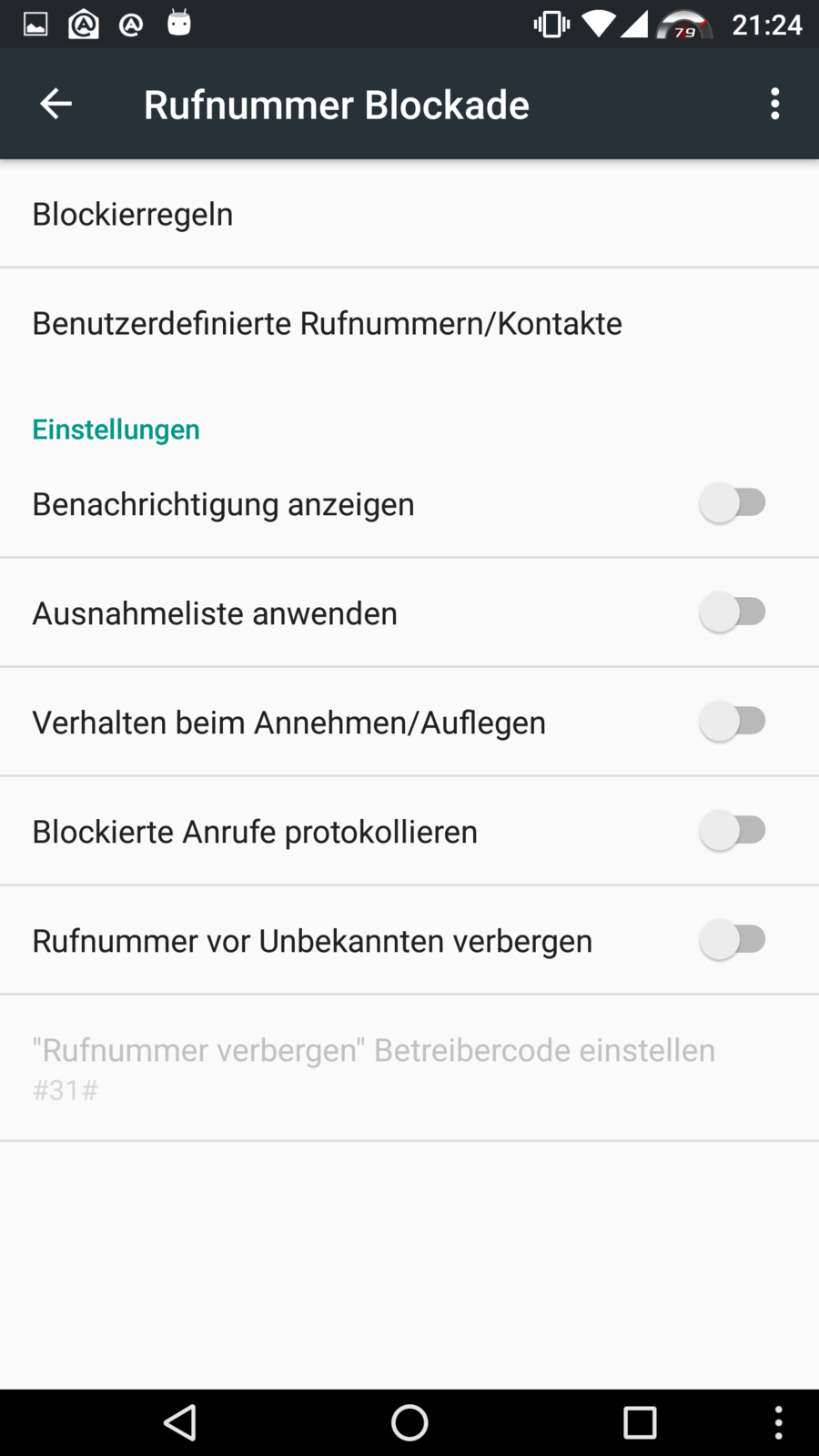Screen dimensions: 819x1456
Task: Turn on Ausnahmeliste anwenden
Action: coord(733,612)
